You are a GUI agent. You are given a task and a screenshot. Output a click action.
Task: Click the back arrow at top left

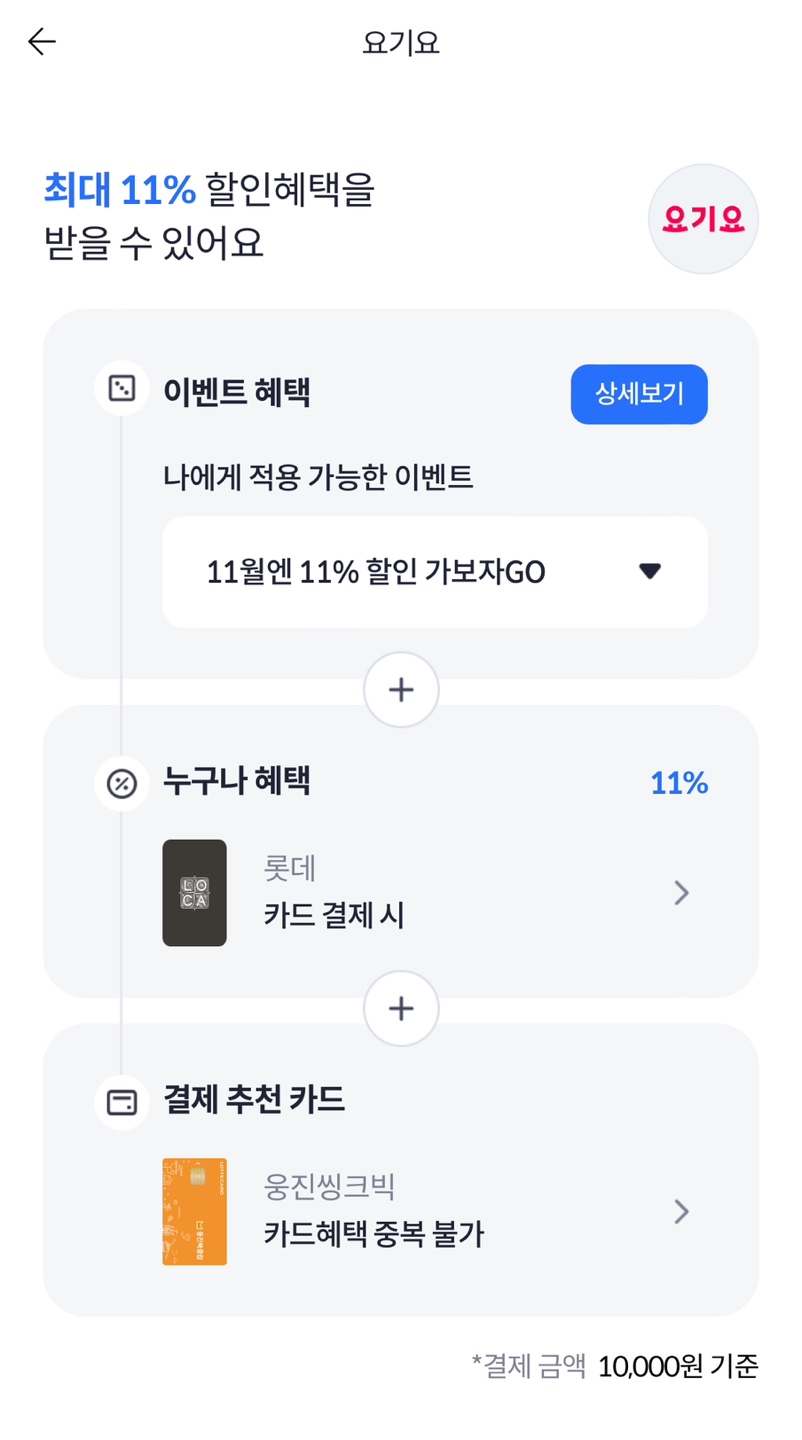point(41,42)
